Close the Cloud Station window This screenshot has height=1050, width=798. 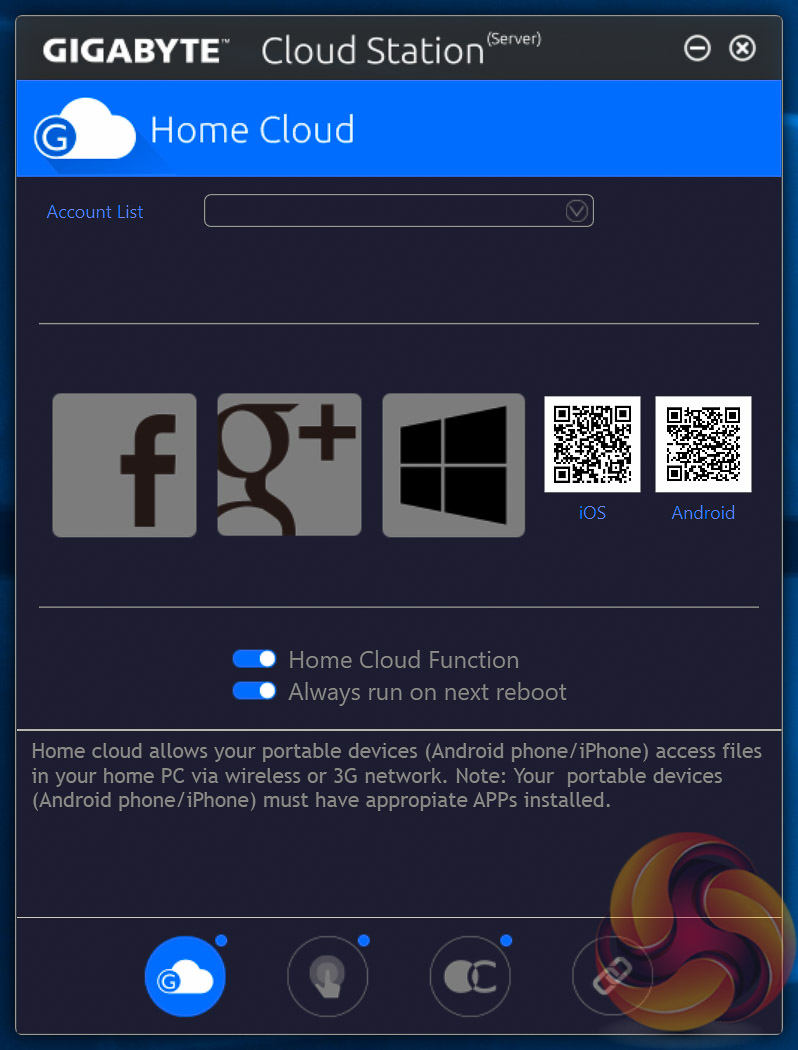(742, 48)
